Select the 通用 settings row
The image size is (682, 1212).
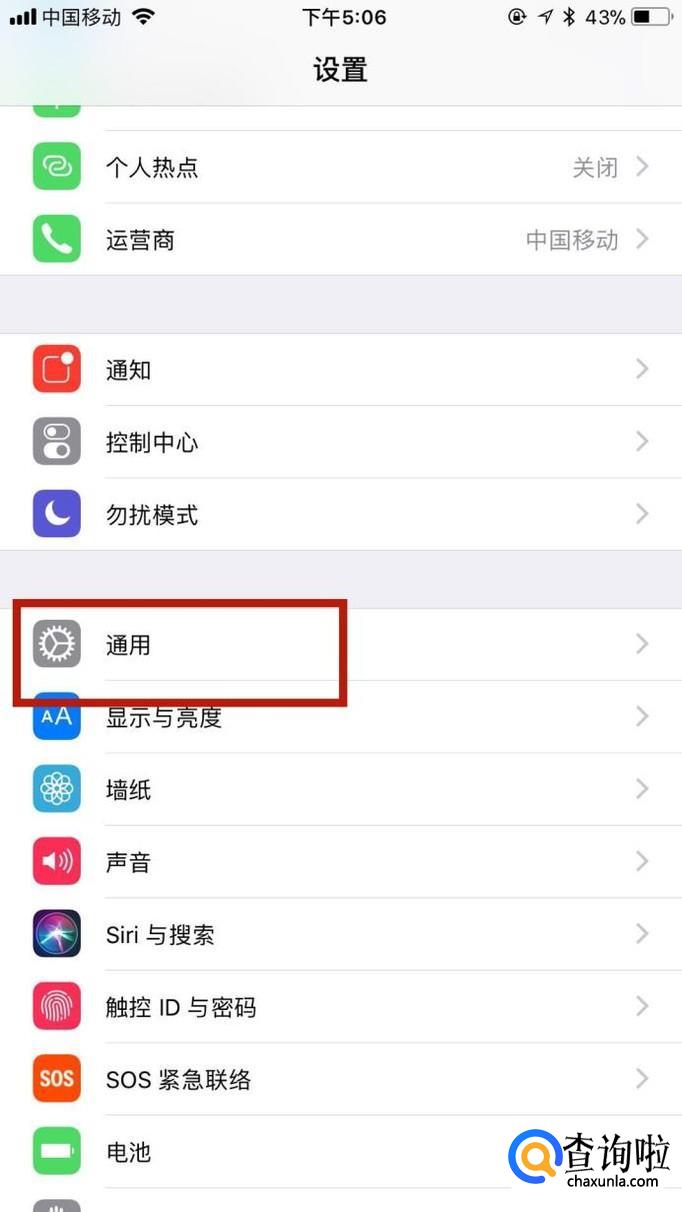340,645
